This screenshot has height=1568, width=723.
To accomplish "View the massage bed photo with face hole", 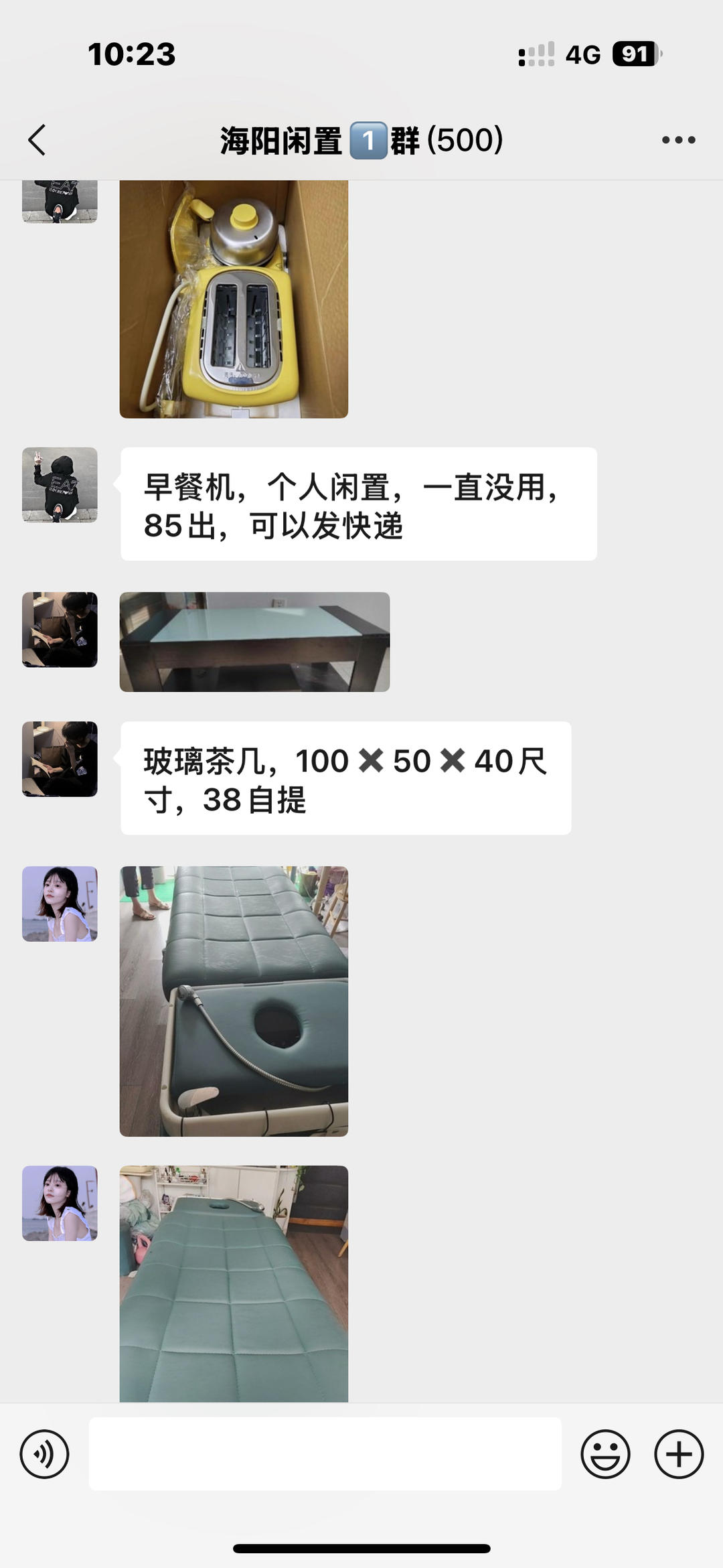I will 234,1001.
